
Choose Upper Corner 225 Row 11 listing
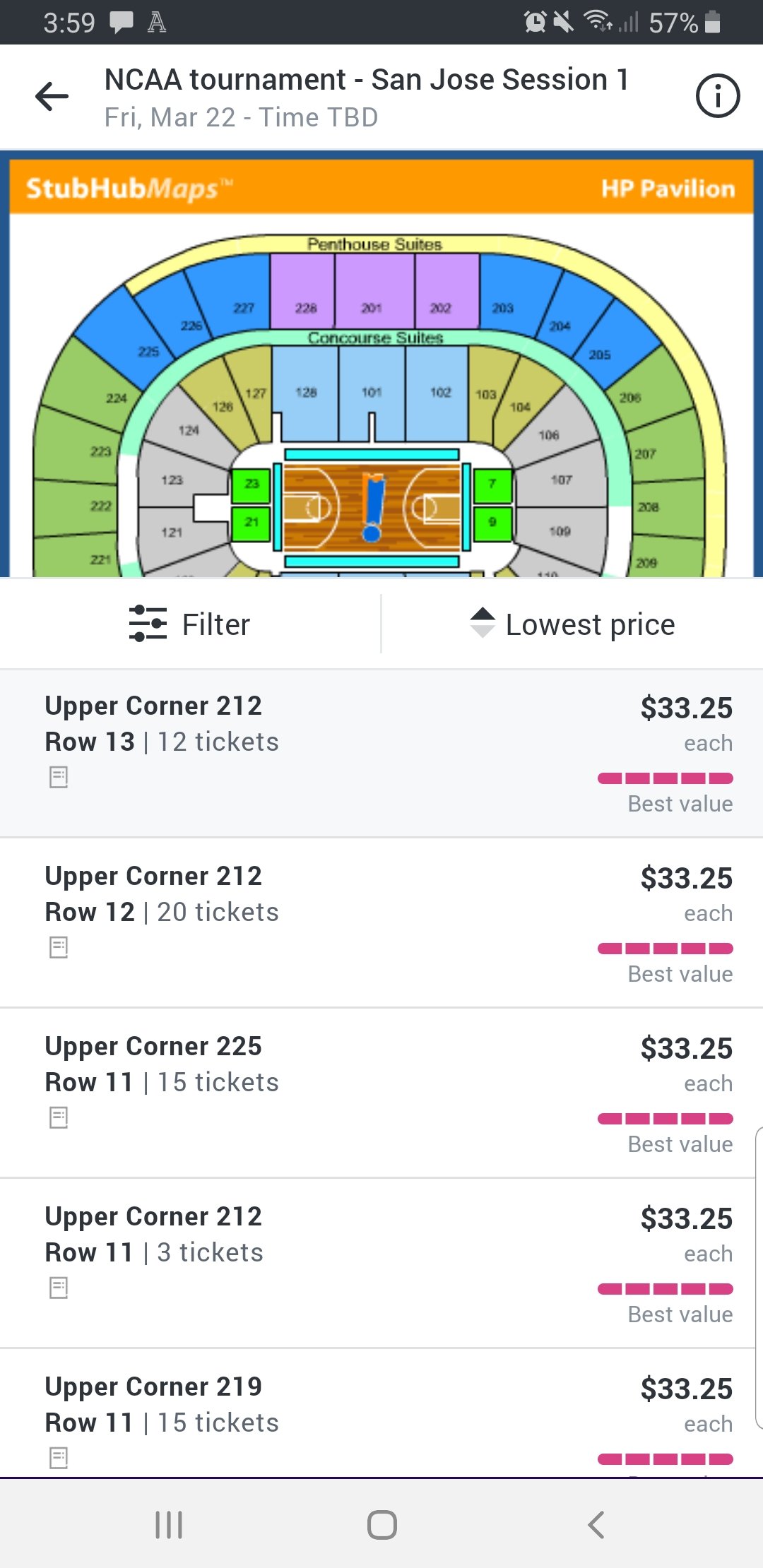[x=381, y=1093]
